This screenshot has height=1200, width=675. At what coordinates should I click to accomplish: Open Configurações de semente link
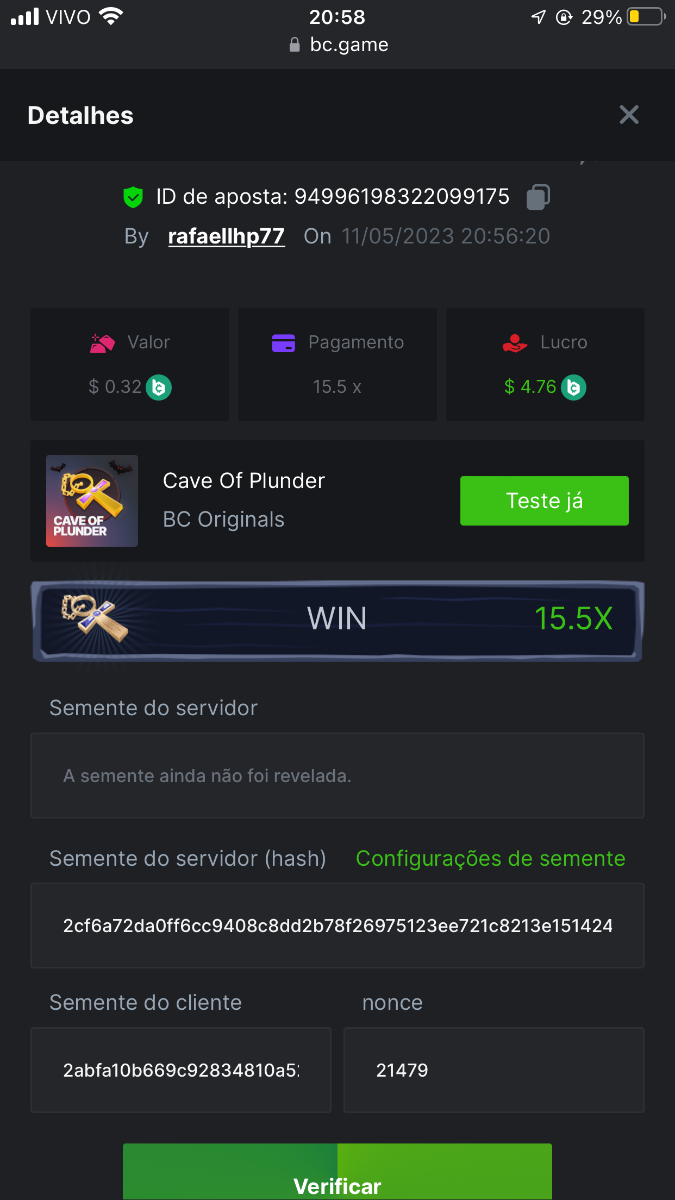(490, 859)
